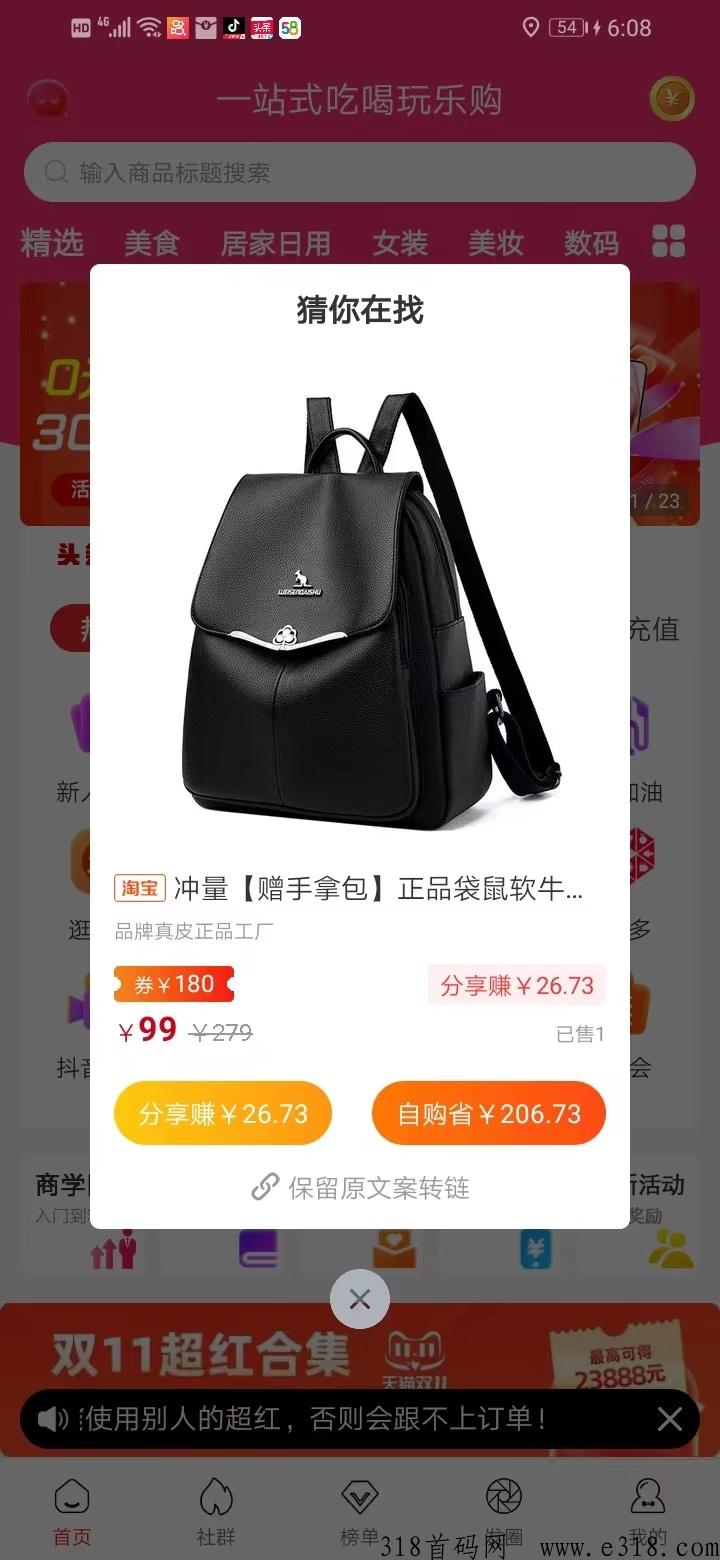Open the 保留原文案转链 link

360,1187
